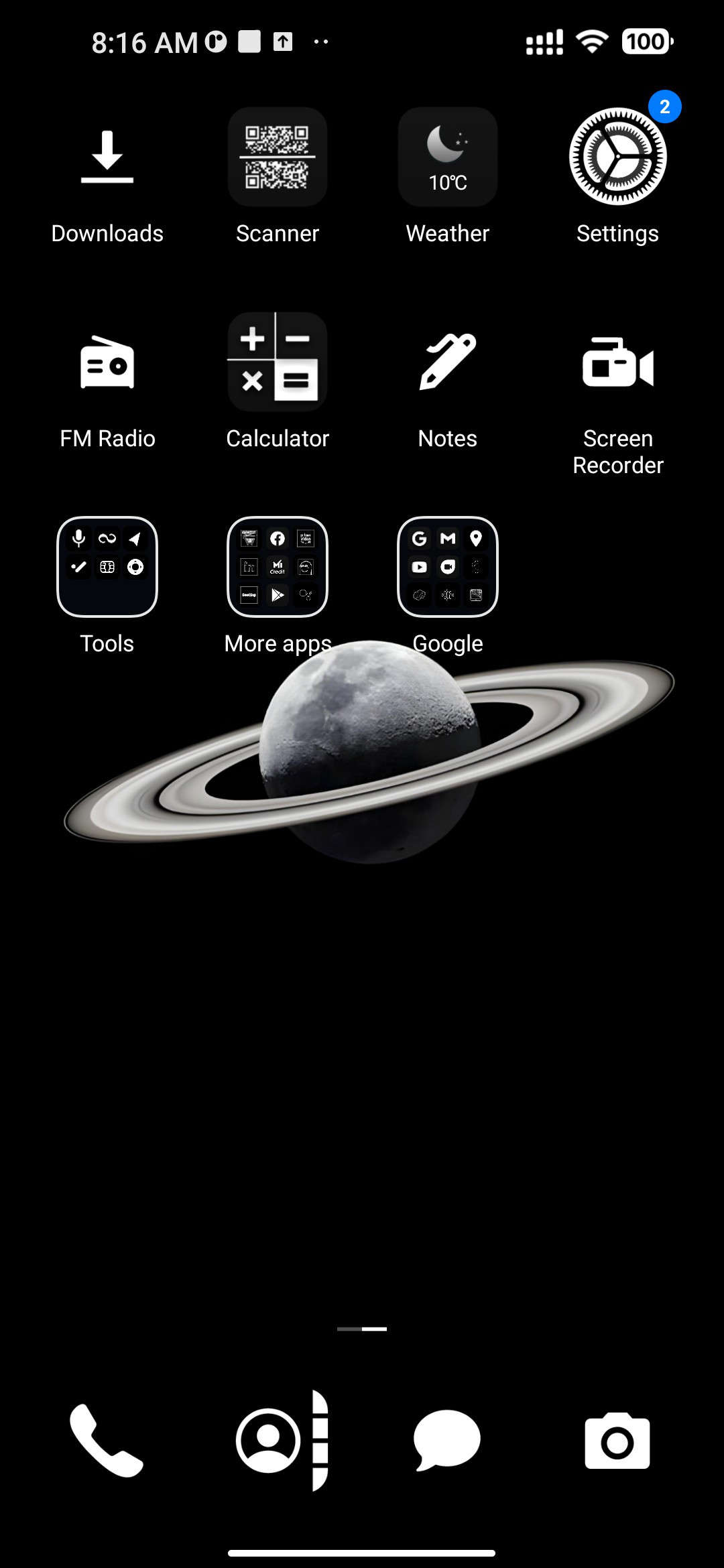Open the Phone dialer in the dock
This screenshot has width=724, height=1568.
pos(107,1441)
